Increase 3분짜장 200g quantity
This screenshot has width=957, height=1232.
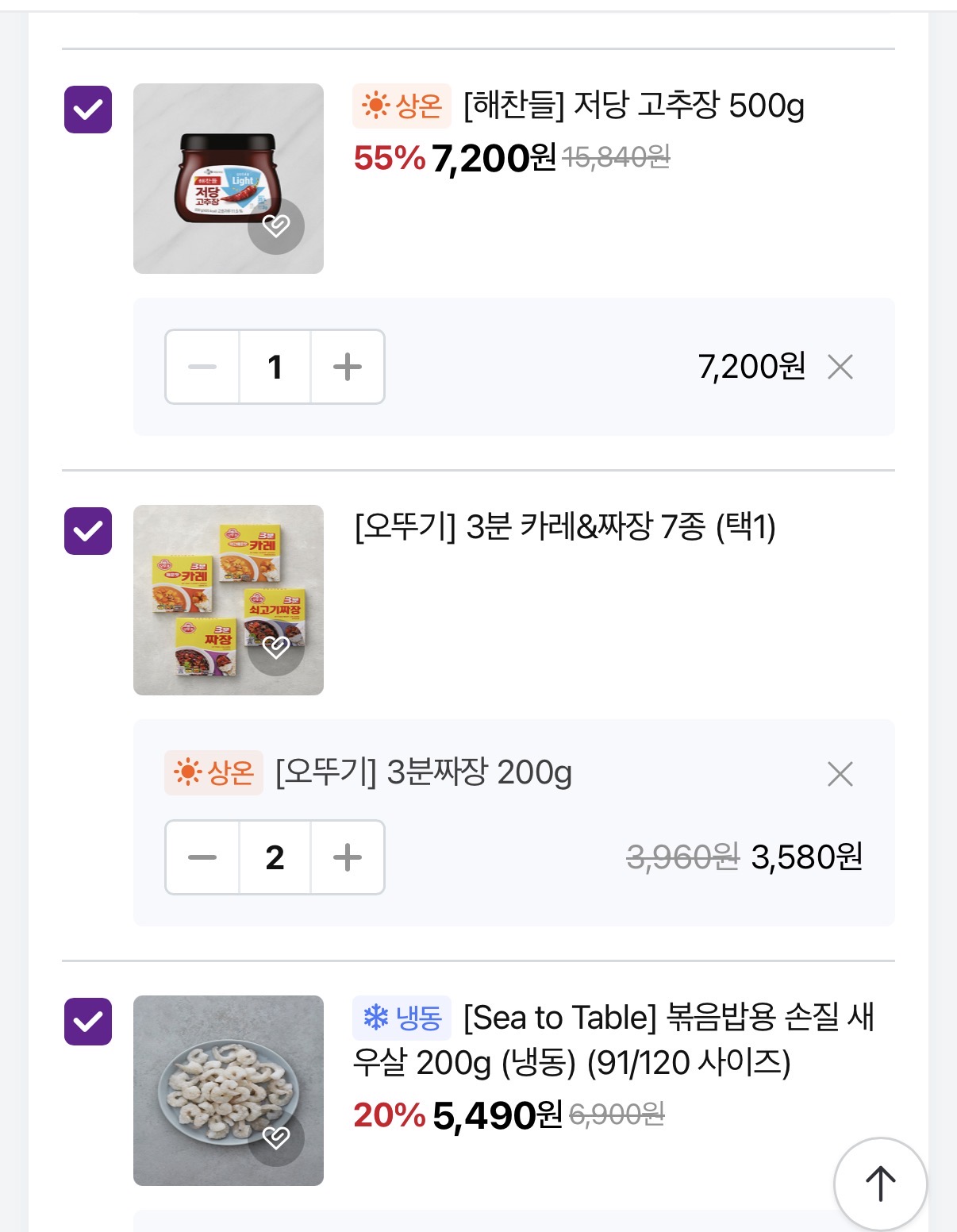click(x=348, y=857)
